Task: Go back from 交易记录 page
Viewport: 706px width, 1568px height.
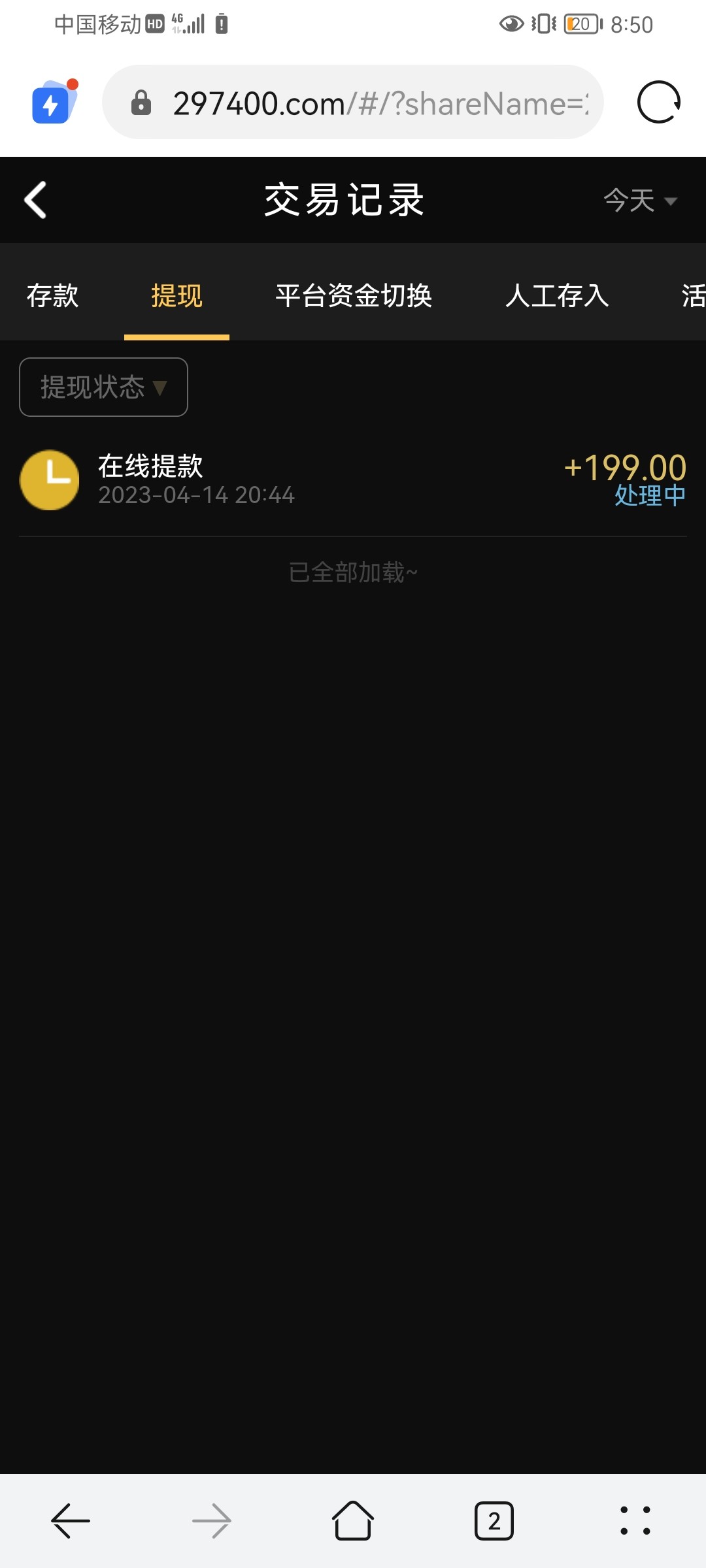Action: pos(36,200)
